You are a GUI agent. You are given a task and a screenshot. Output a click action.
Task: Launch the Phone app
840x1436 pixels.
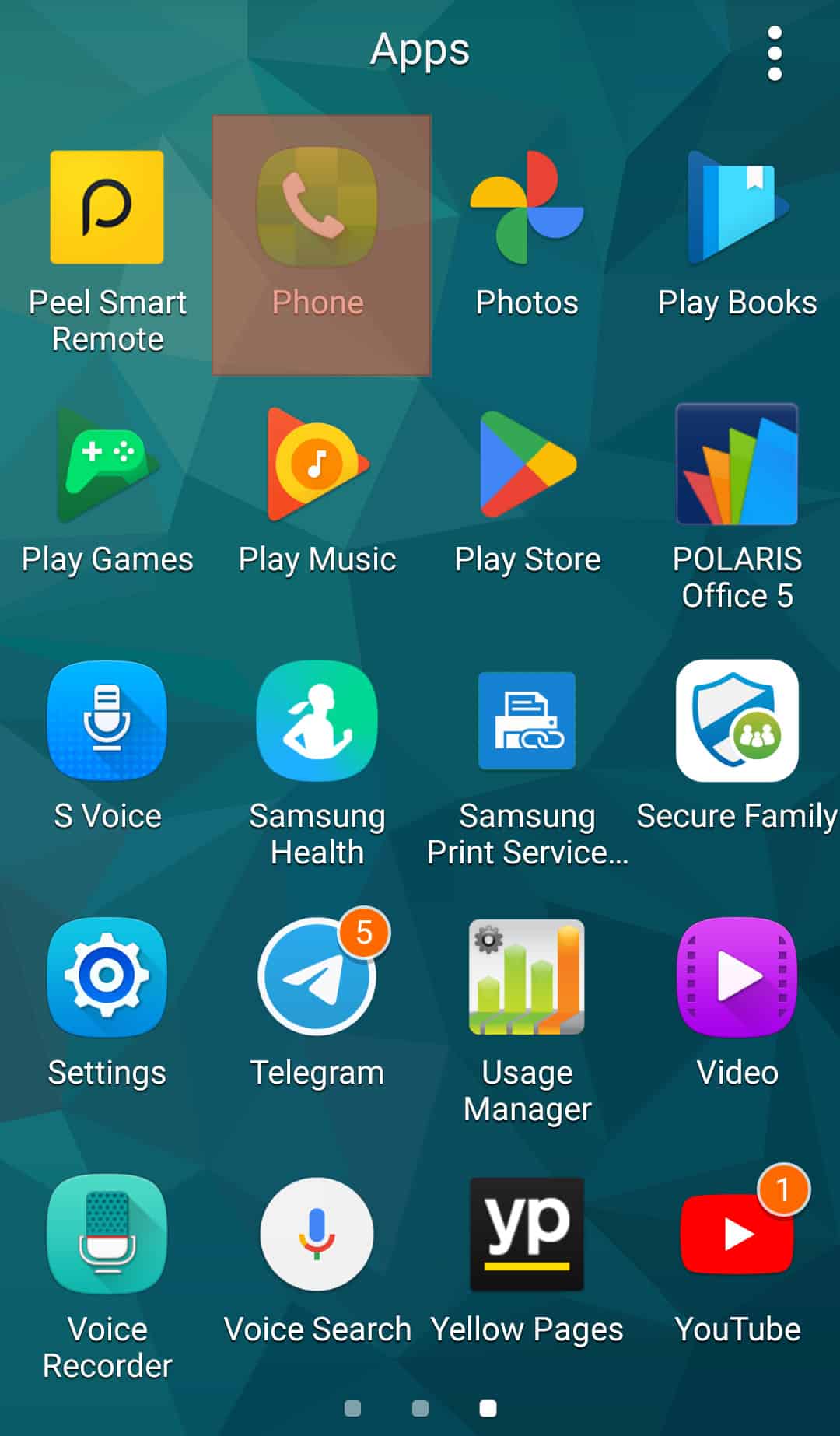click(317, 208)
